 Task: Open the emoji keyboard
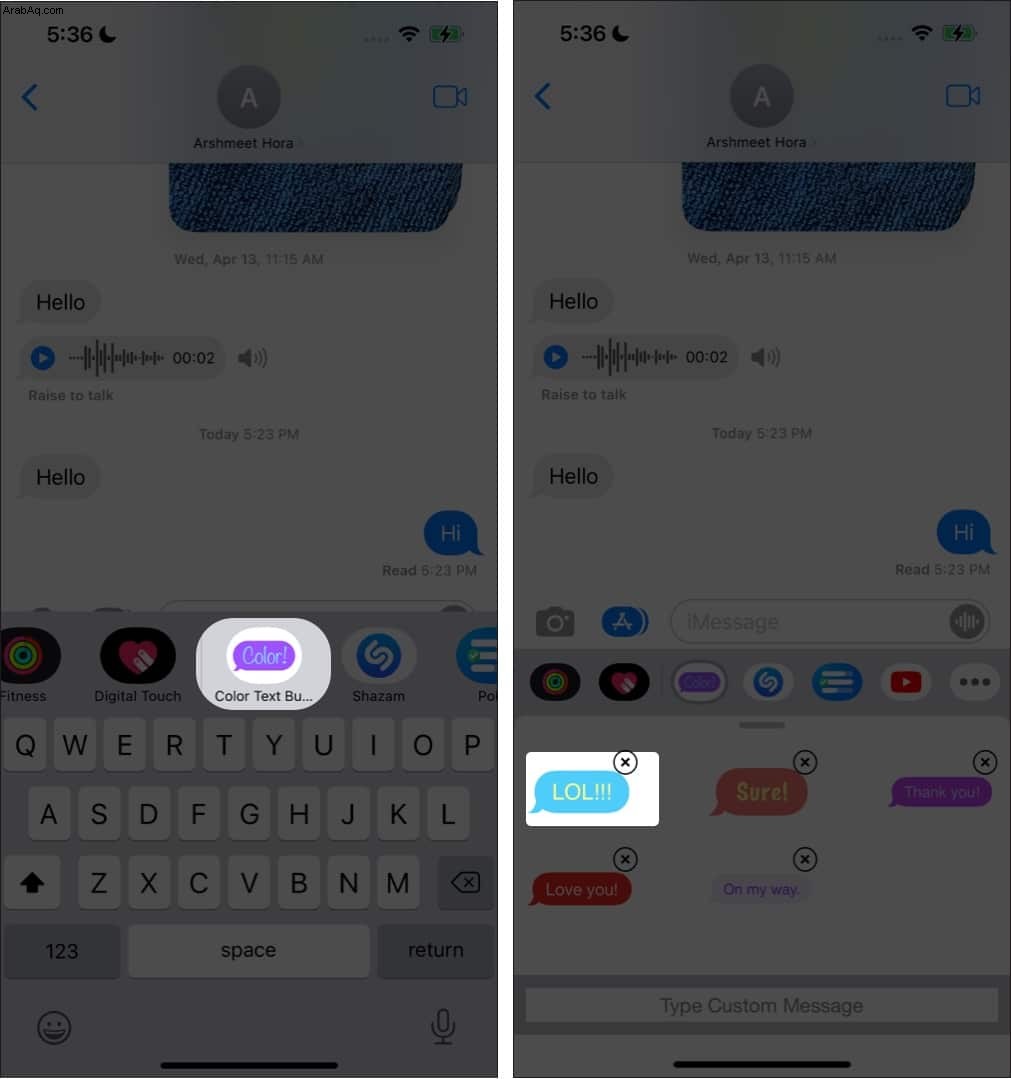[x=56, y=1026]
